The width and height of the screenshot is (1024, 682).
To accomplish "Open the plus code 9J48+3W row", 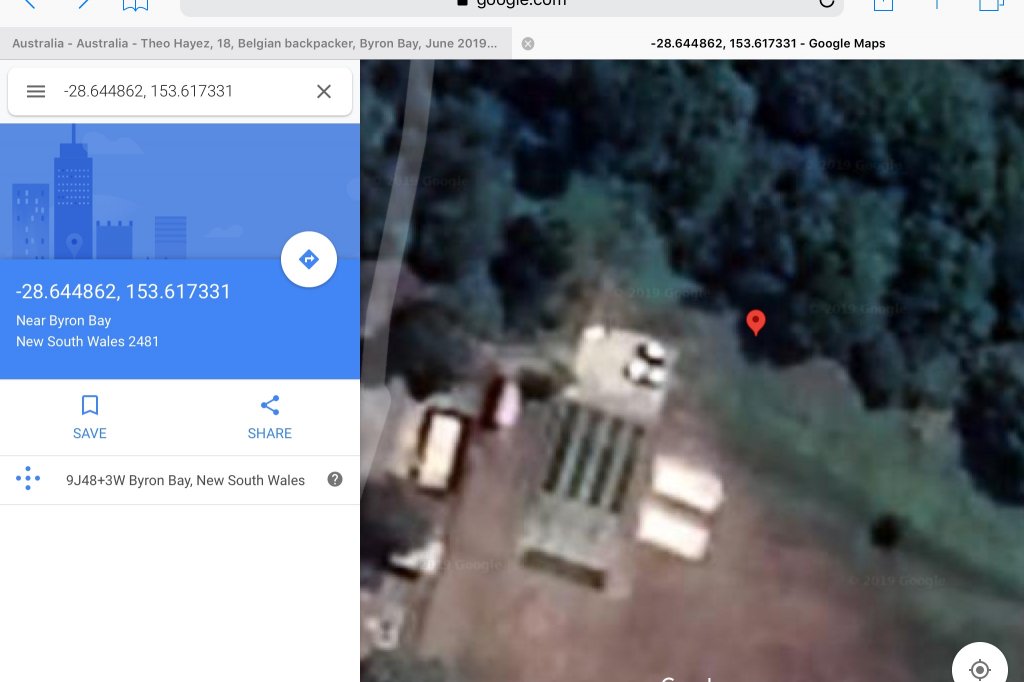I will pyautogui.click(x=185, y=480).
